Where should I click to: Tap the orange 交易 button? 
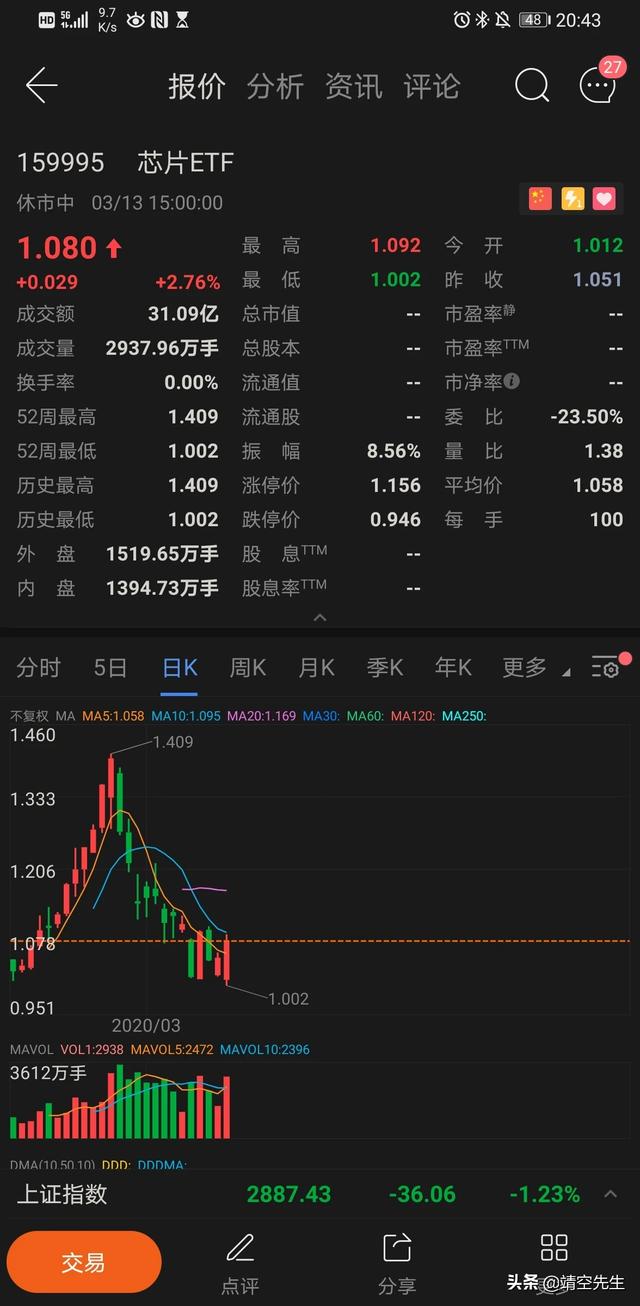point(83,1263)
